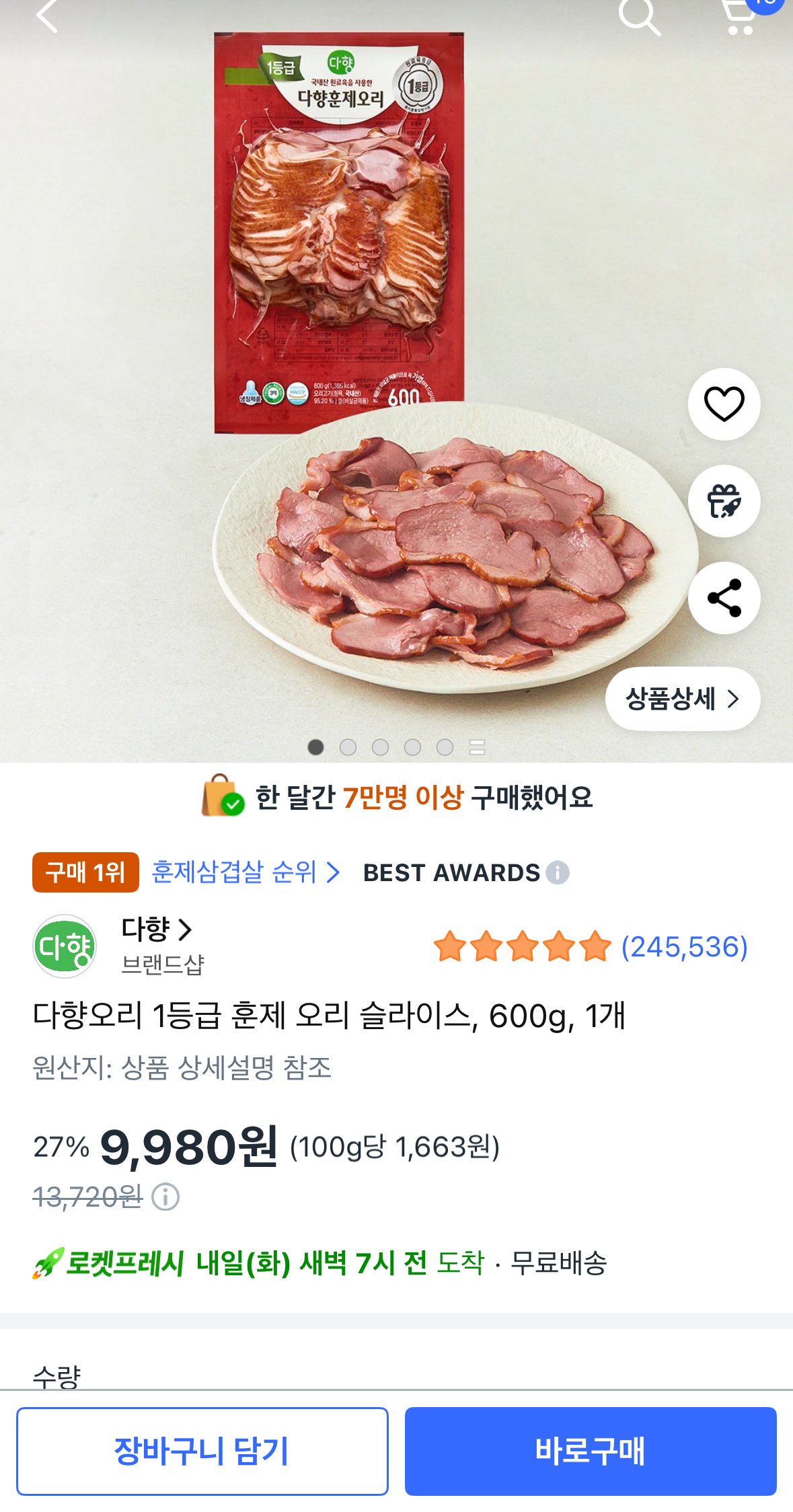Tap 장바구니 담기 to add to cart
The width and height of the screenshot is (793, 1512).
pyautogui.click(x=202, y=1451)
